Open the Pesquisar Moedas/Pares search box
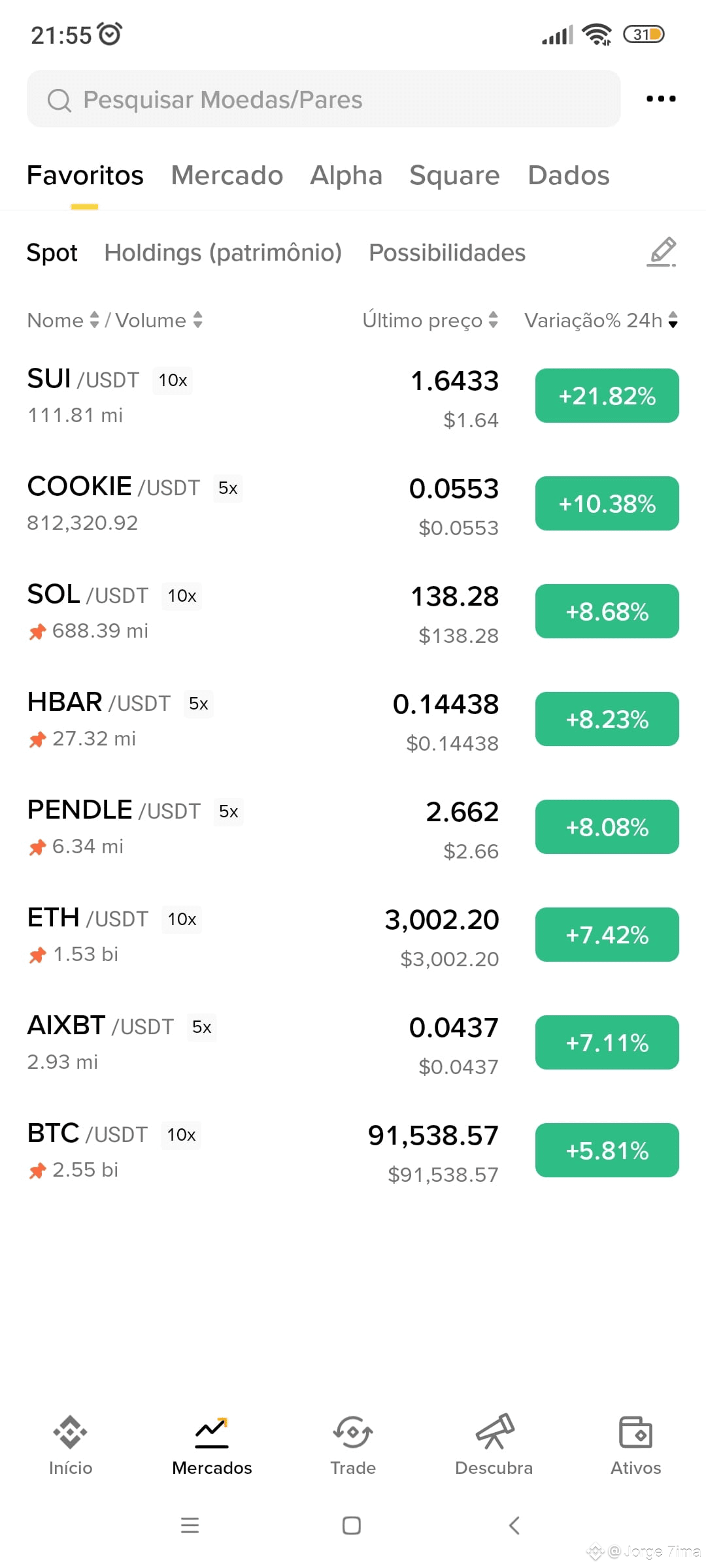This screenshot has width=706, height=1568. [324, 99]
